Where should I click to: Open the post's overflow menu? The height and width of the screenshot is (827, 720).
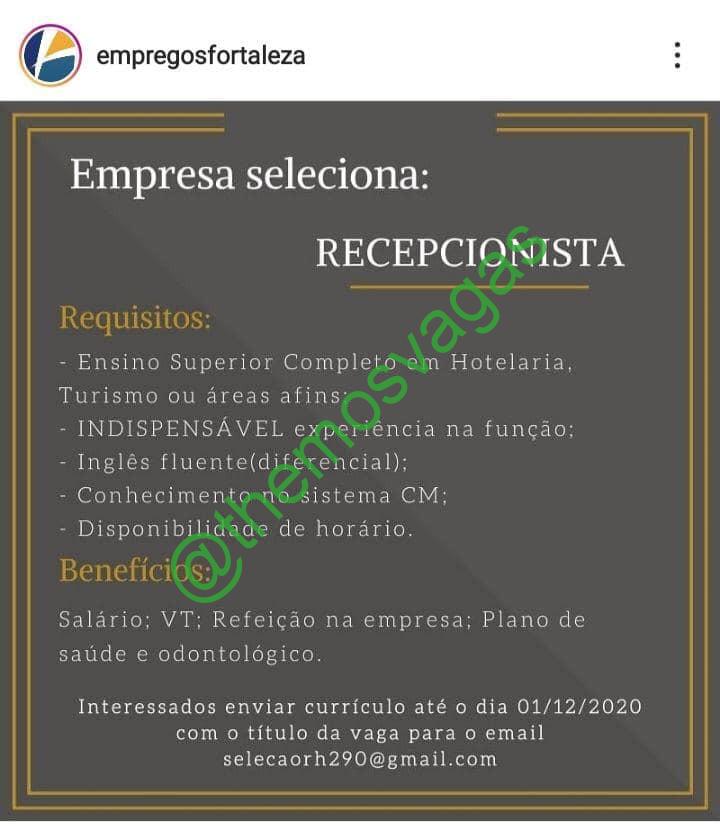677,55
